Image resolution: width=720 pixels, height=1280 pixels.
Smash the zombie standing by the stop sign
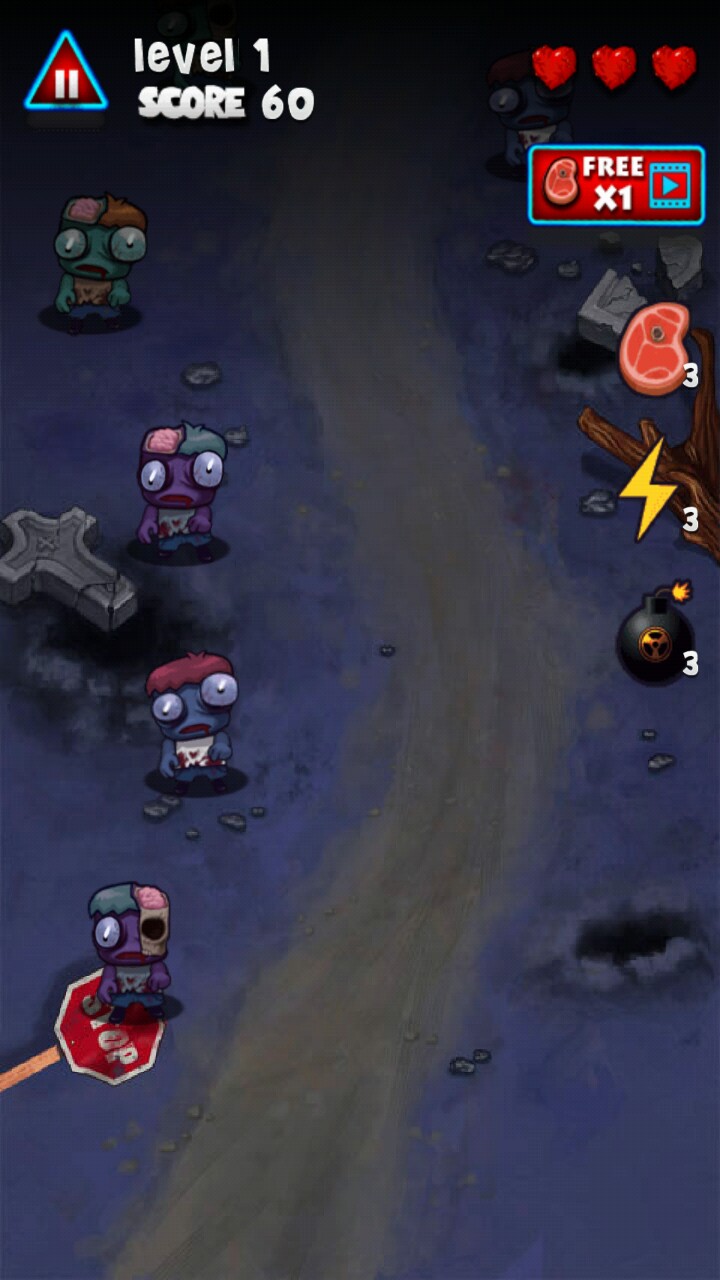click(130, 945)
